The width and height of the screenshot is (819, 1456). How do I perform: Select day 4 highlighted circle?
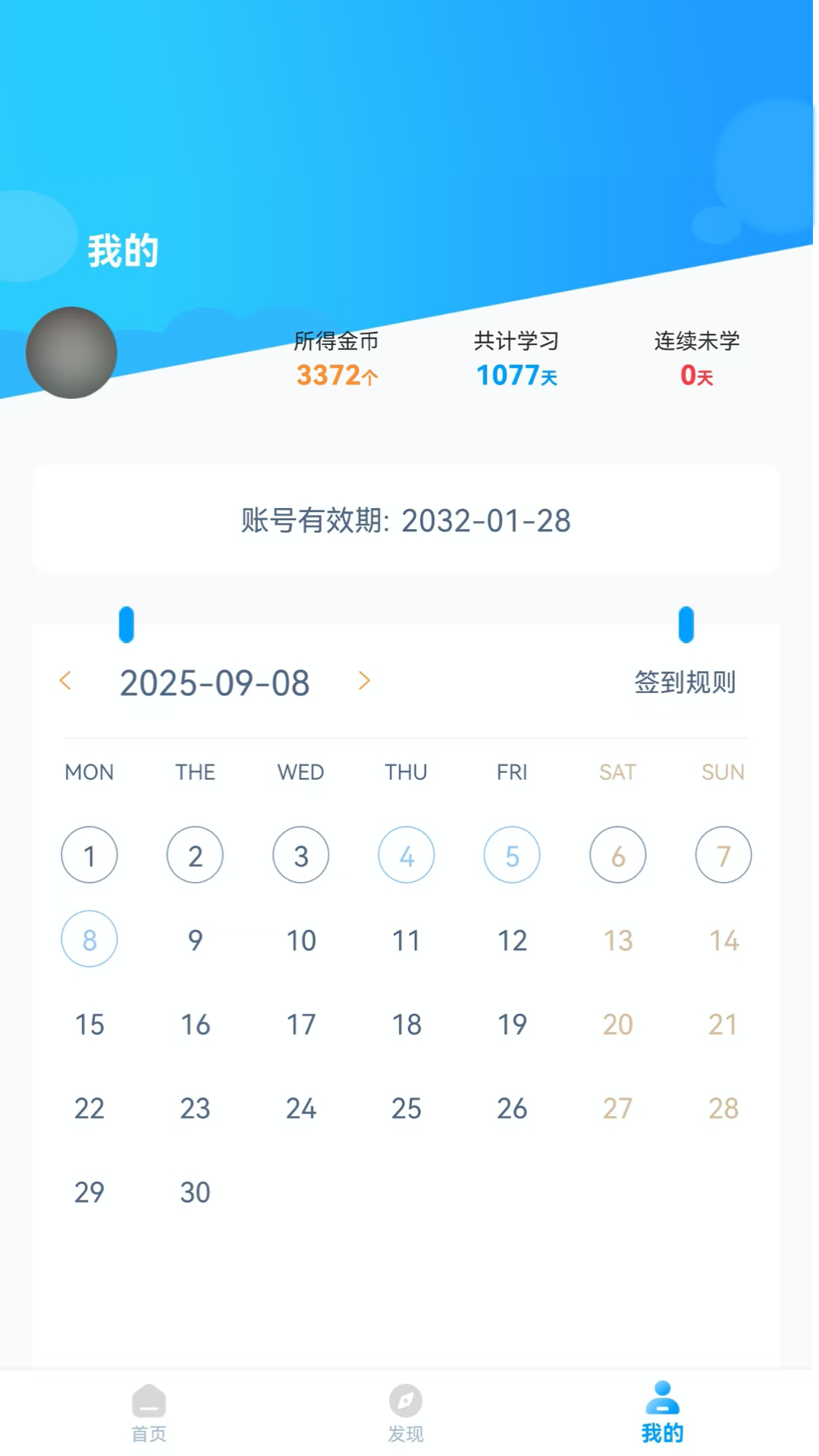(x=406, y=855)
